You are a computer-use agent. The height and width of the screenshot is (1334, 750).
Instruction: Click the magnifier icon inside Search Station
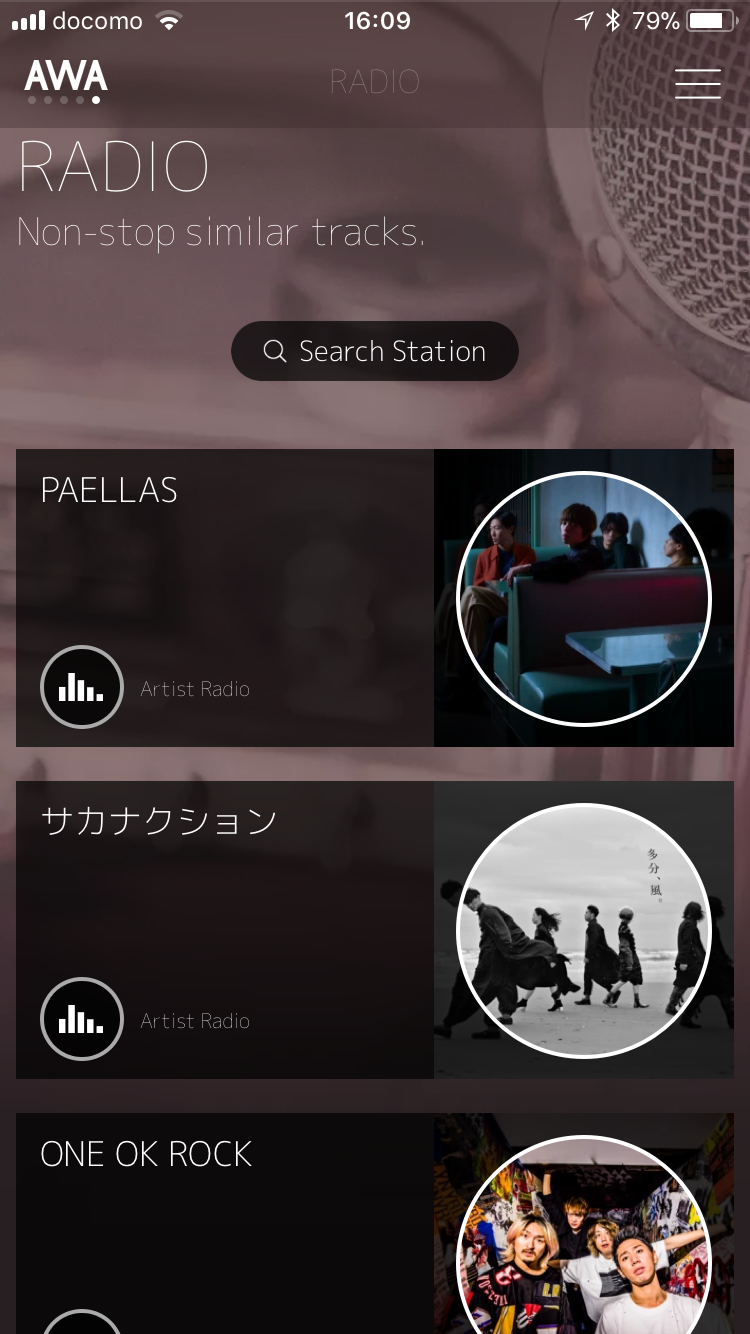[275, 351]
